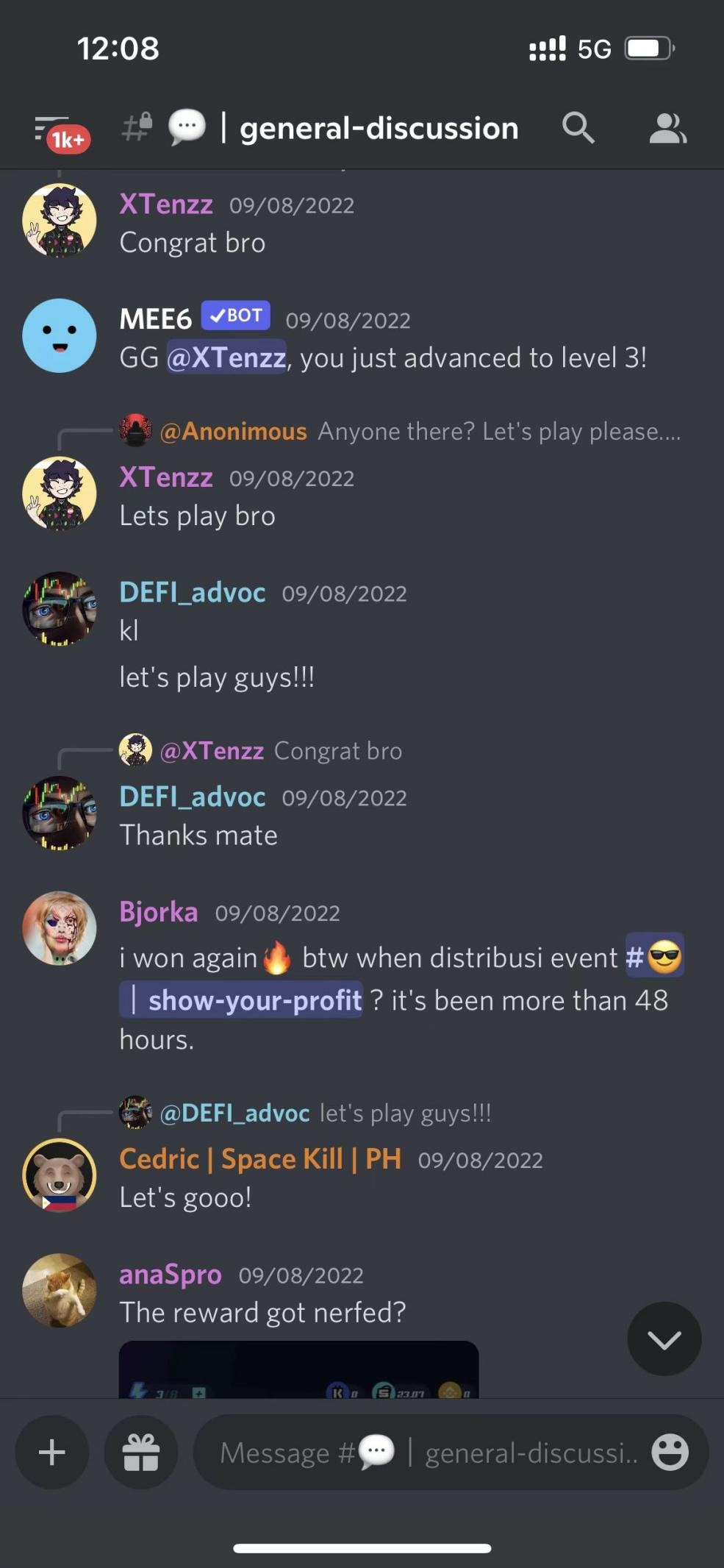View MEE6 bot profile avatar
This screenshot has width=724, height=1568.
pos(60,335)
